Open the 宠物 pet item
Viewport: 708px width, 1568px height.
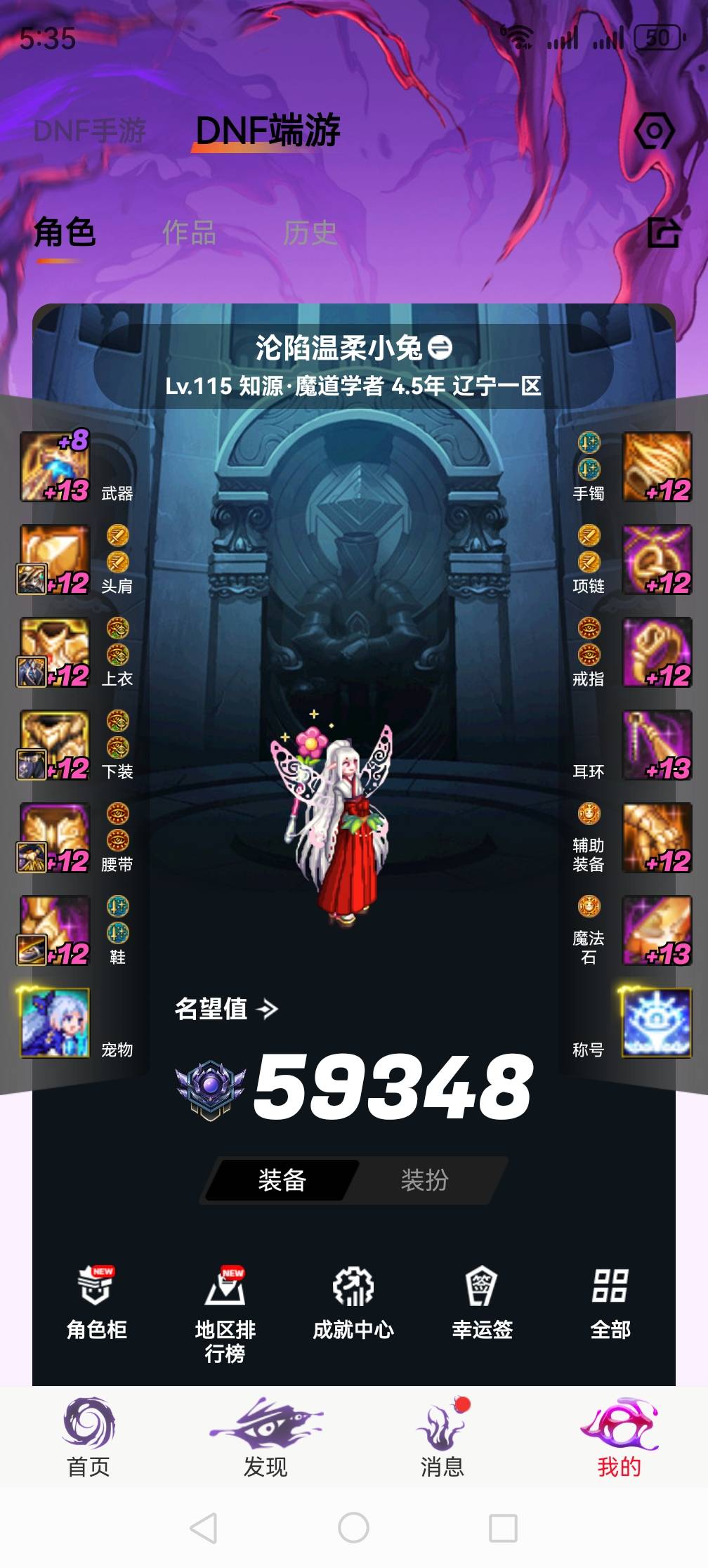pyautogui.click(x=55, y=1023)
